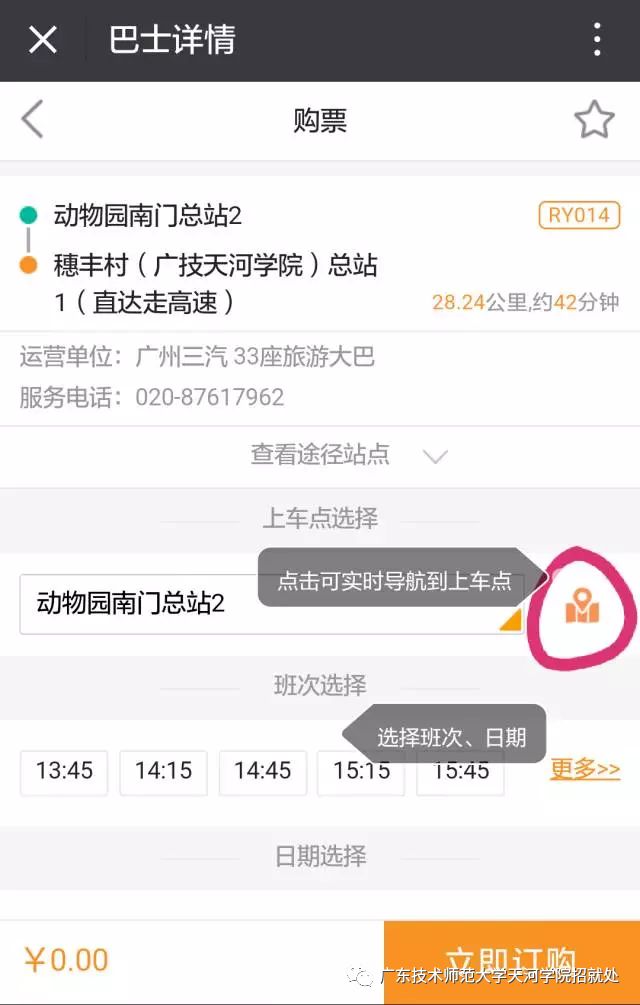Viewport: 640px width, 1005px height.
Task: Tap 立即订购 to order the ticket
Action: click(x=511, y=962)
